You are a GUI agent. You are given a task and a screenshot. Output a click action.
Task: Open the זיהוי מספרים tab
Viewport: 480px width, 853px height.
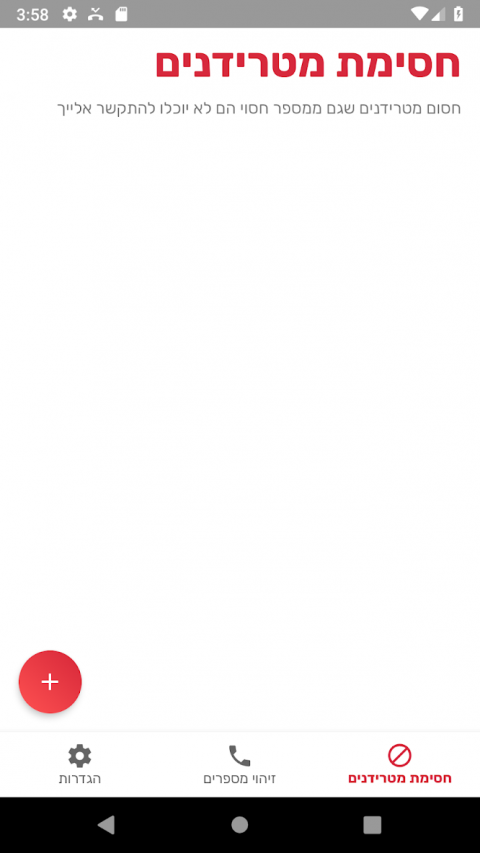(x=239, y=765)
